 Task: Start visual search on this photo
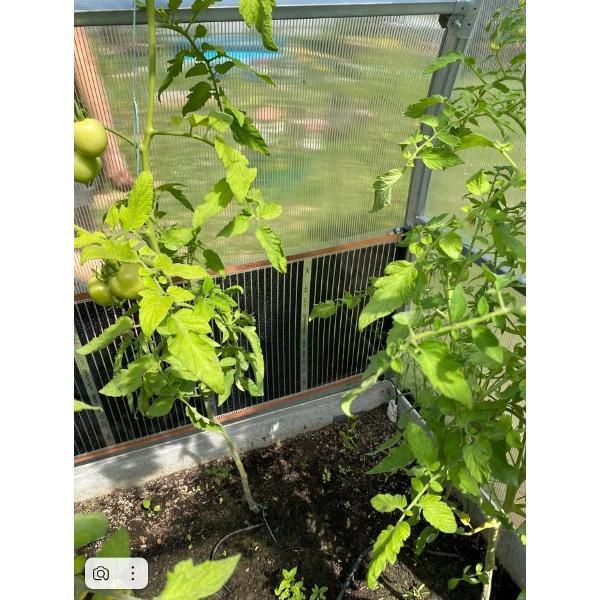101,573
